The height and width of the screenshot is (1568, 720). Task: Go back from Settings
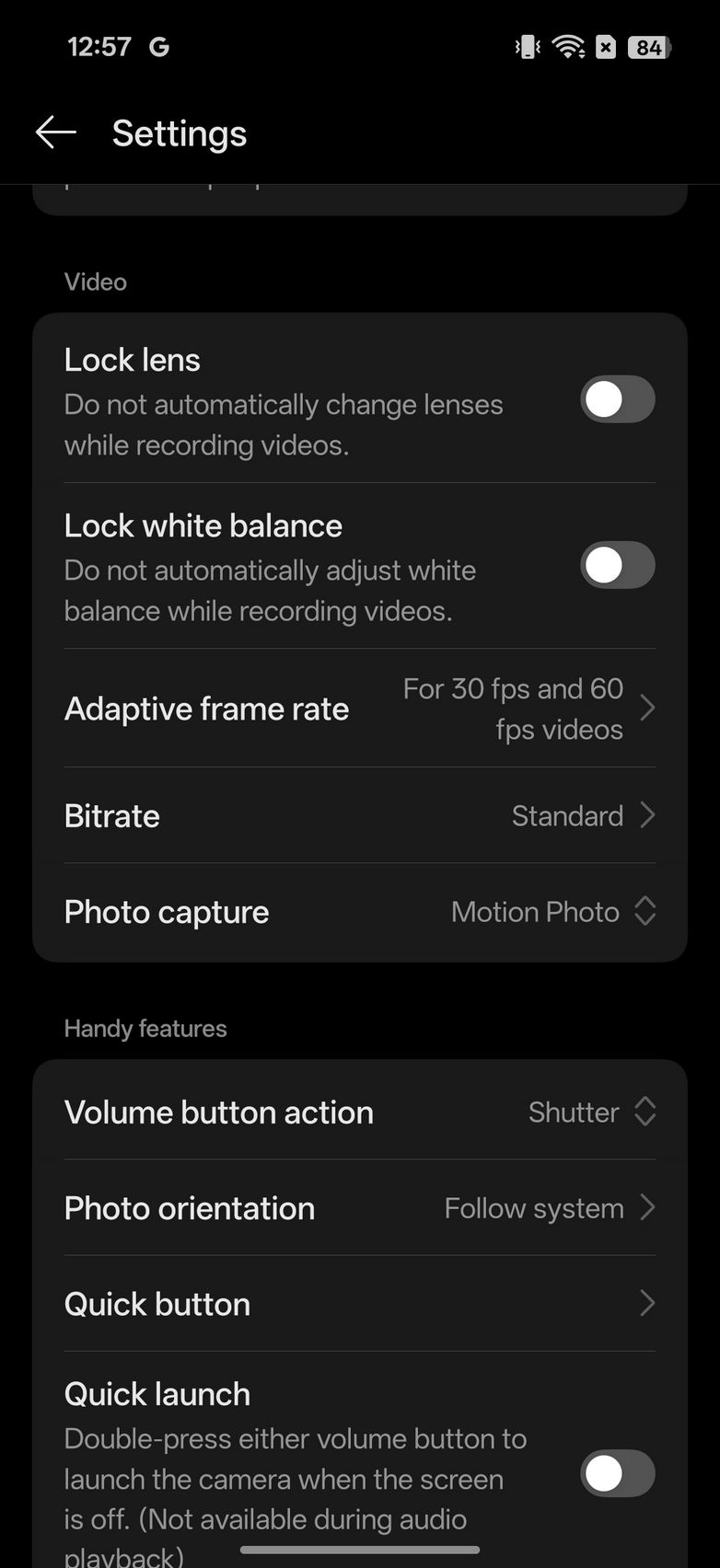pos(55,133)
